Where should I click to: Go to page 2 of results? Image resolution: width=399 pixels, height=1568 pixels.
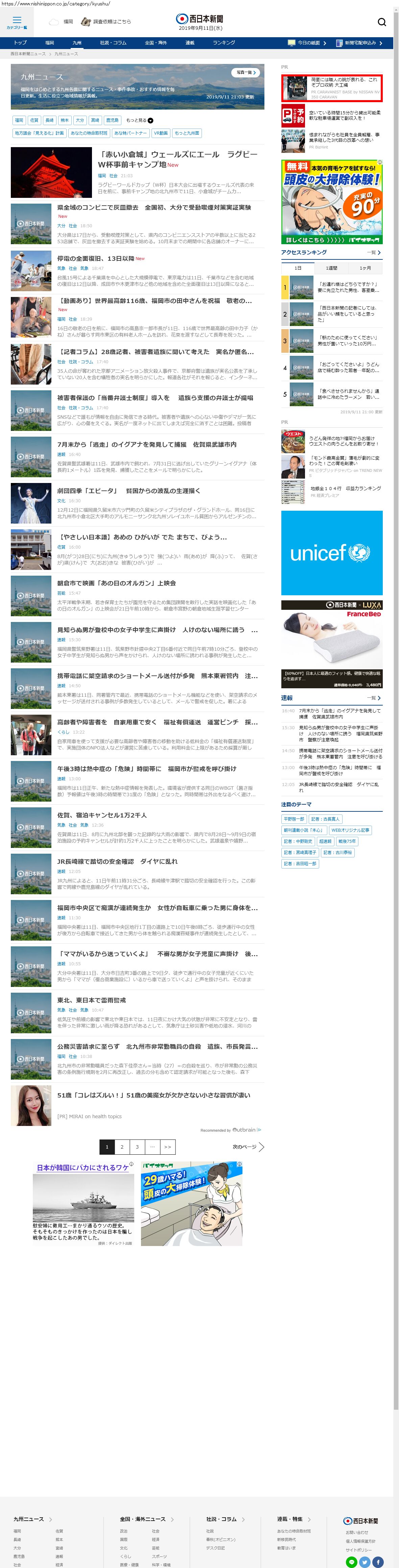122,1147
